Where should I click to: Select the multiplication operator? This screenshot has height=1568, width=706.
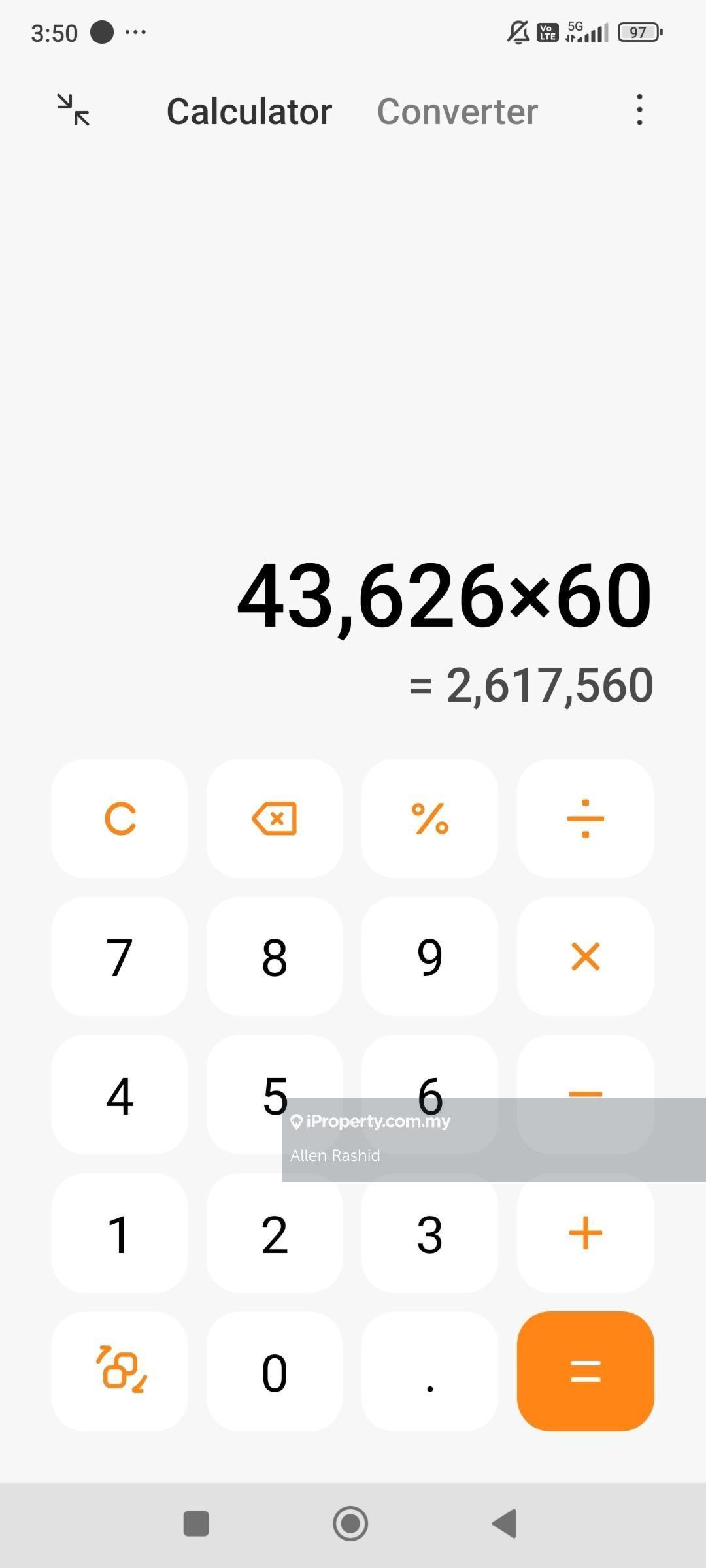click(x=585, y=956)
